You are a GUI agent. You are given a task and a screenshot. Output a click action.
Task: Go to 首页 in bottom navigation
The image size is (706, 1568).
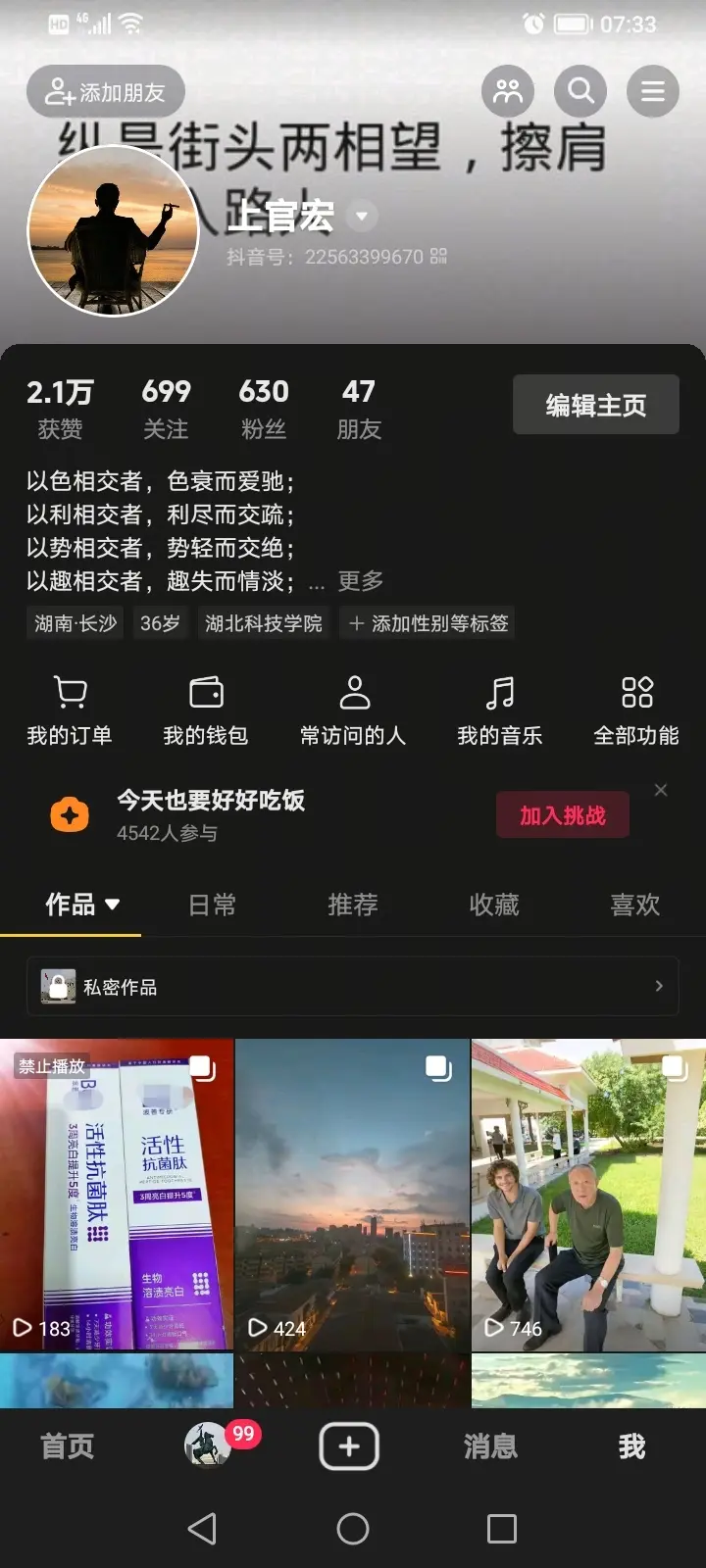[68, 1446]
